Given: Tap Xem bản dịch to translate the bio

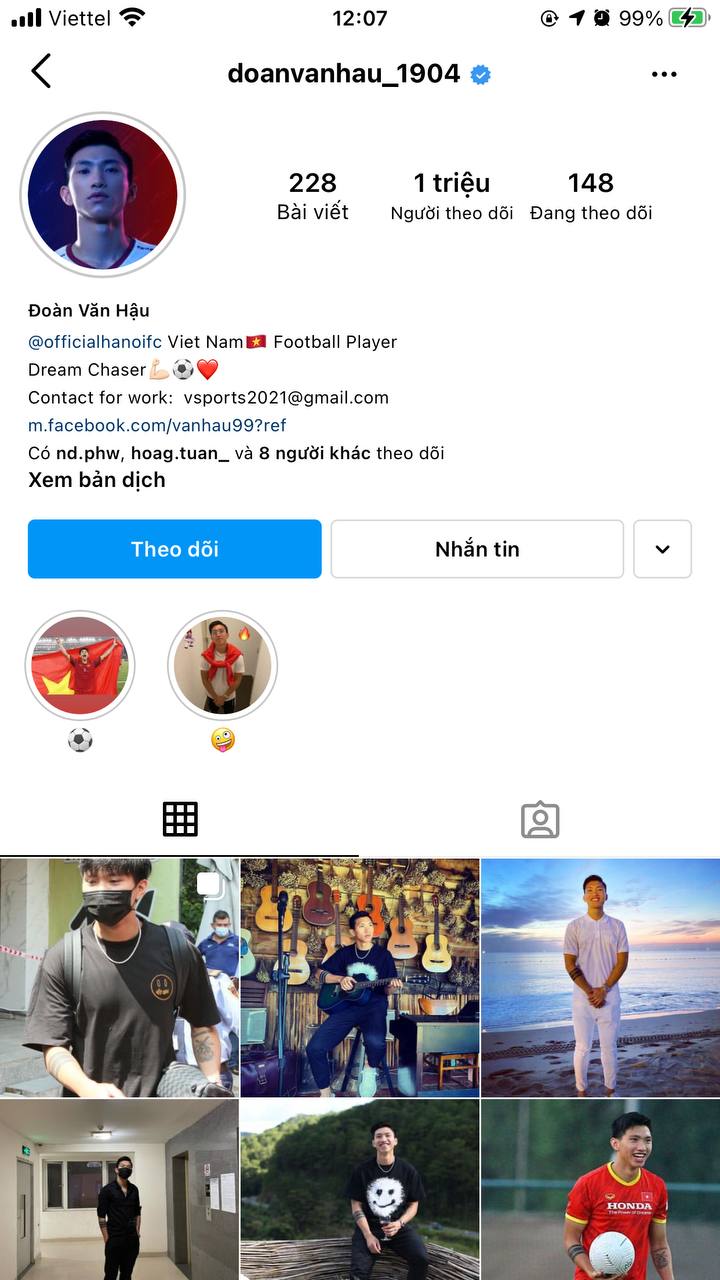Looking at the screenshot, I should coord(97,480).
